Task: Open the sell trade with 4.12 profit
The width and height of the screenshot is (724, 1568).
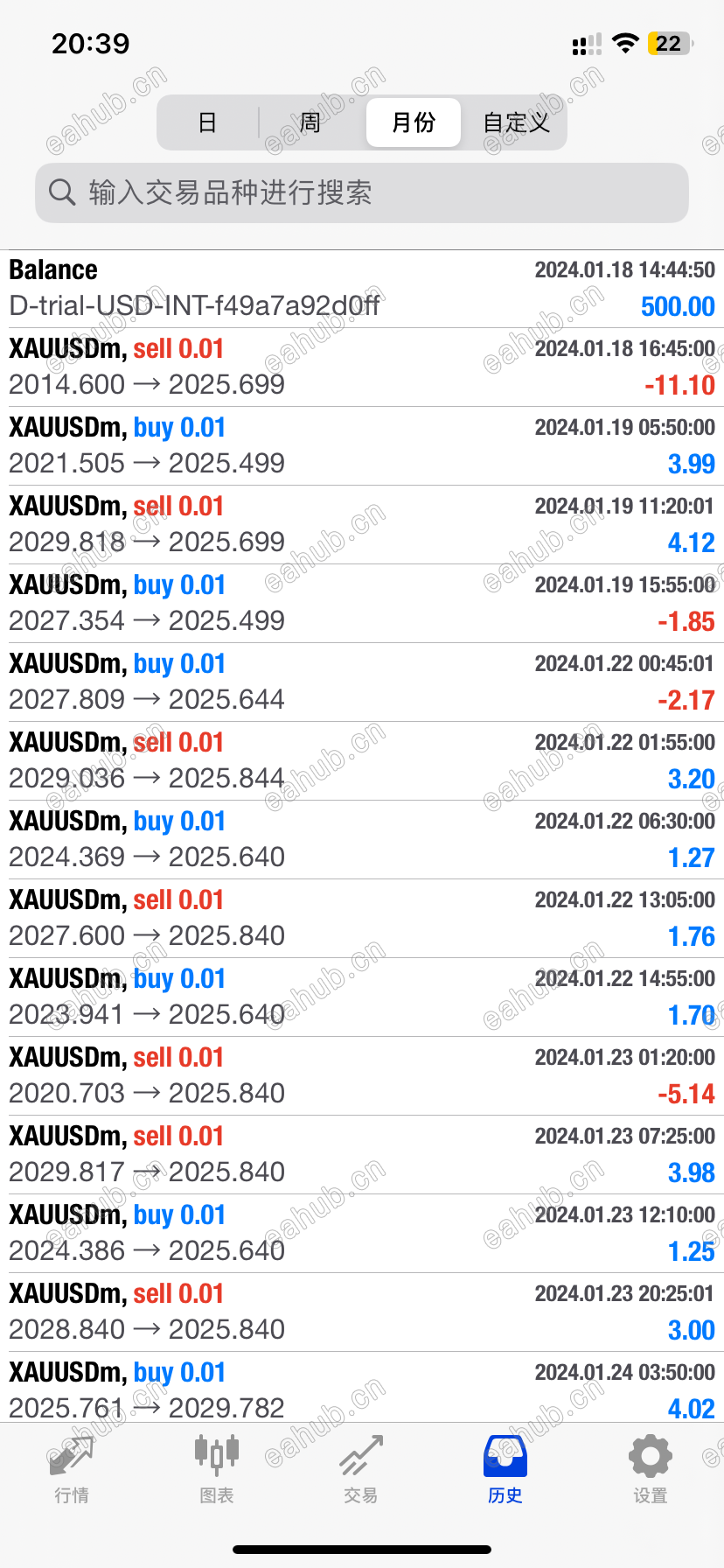Action: point(362,525)
